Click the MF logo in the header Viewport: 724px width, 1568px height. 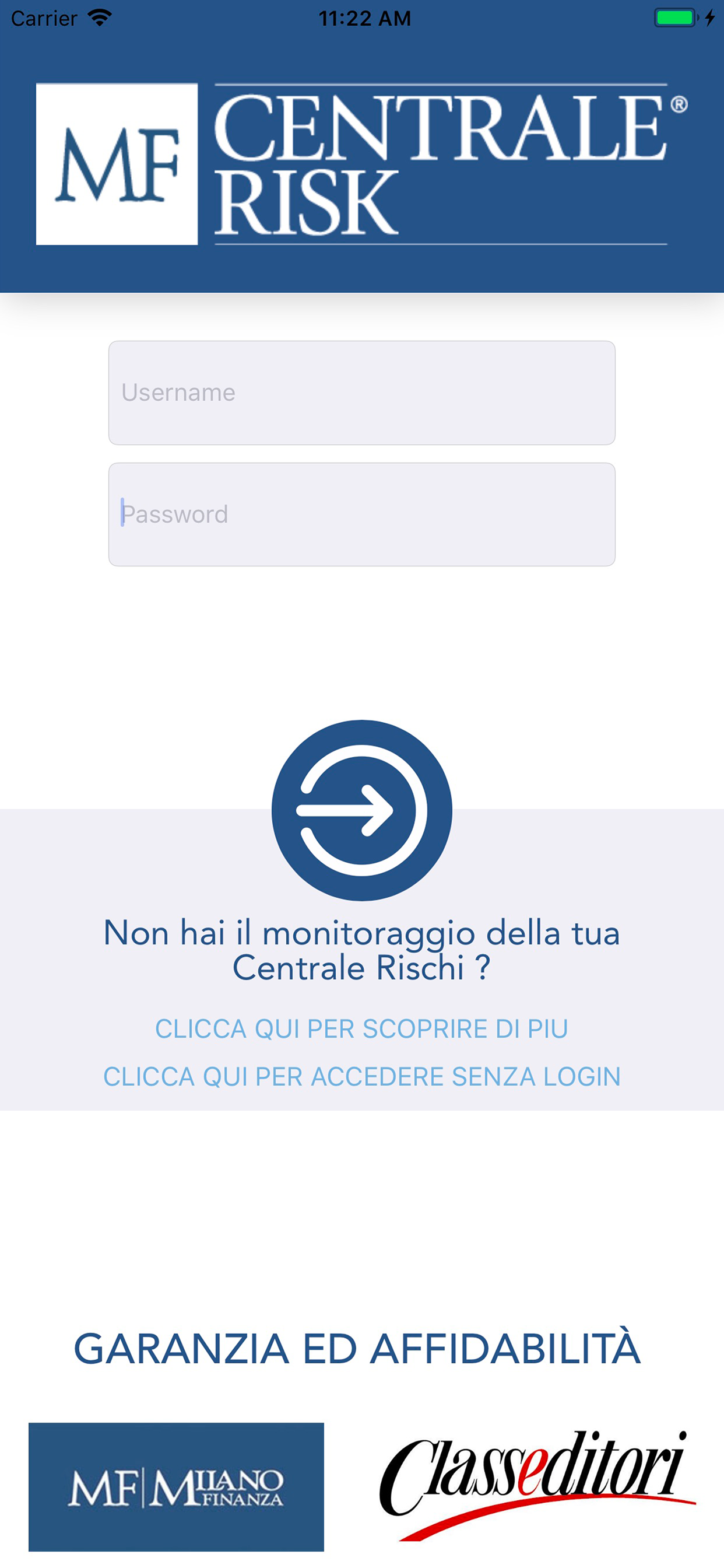tap(117, 164)
